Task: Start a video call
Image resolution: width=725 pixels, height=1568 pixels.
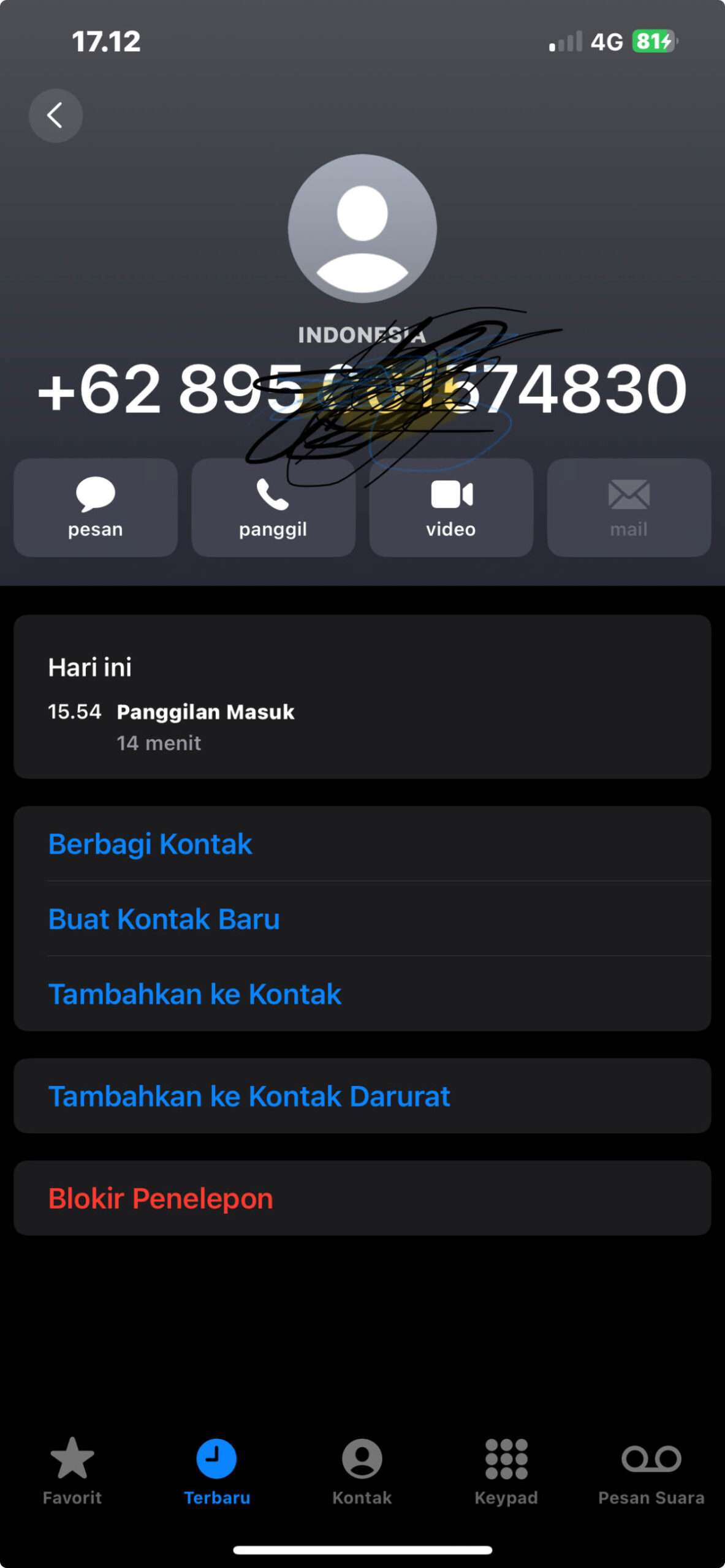Action: point(451,507)
